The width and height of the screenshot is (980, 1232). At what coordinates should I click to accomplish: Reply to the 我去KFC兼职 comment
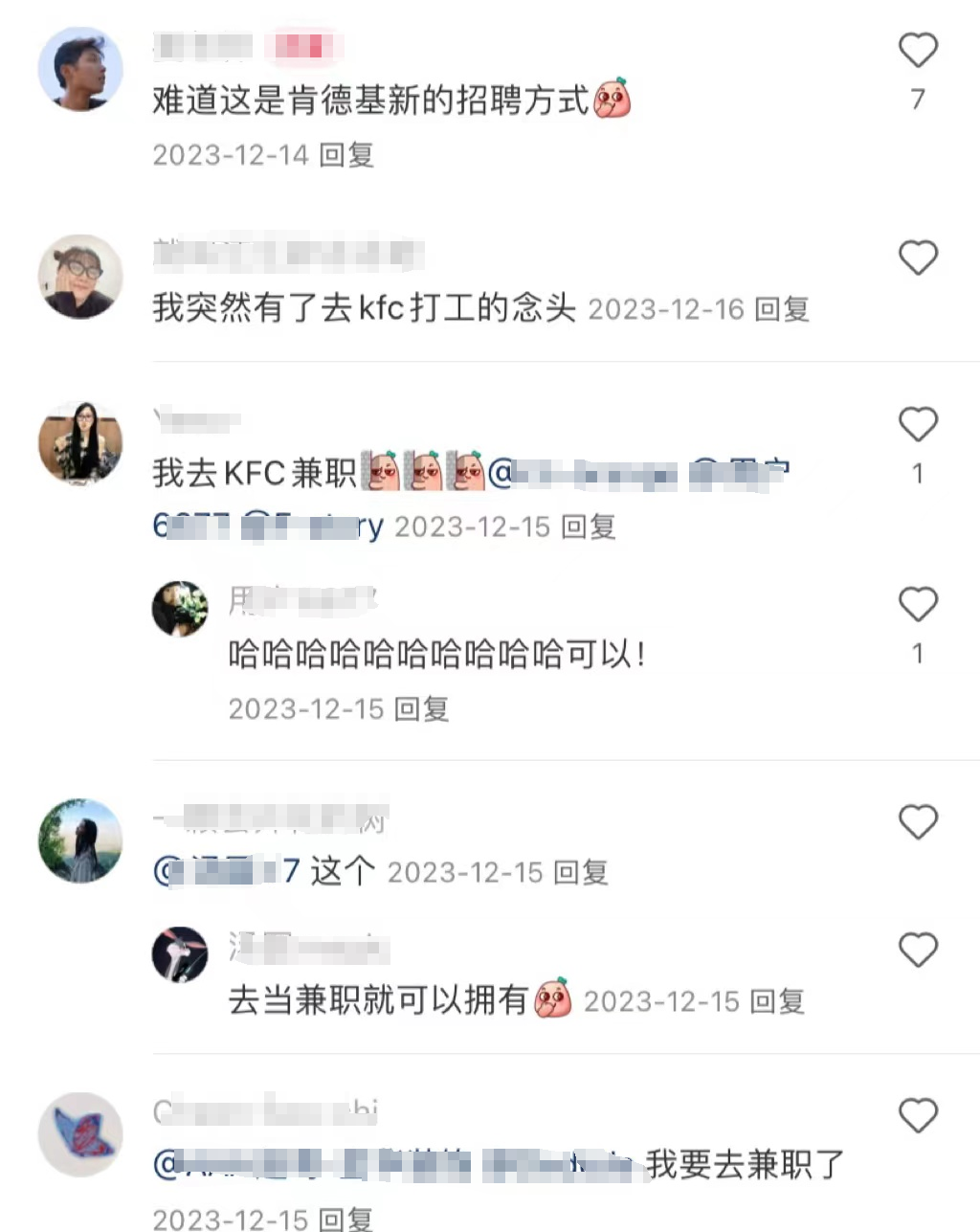coord(588,526)
